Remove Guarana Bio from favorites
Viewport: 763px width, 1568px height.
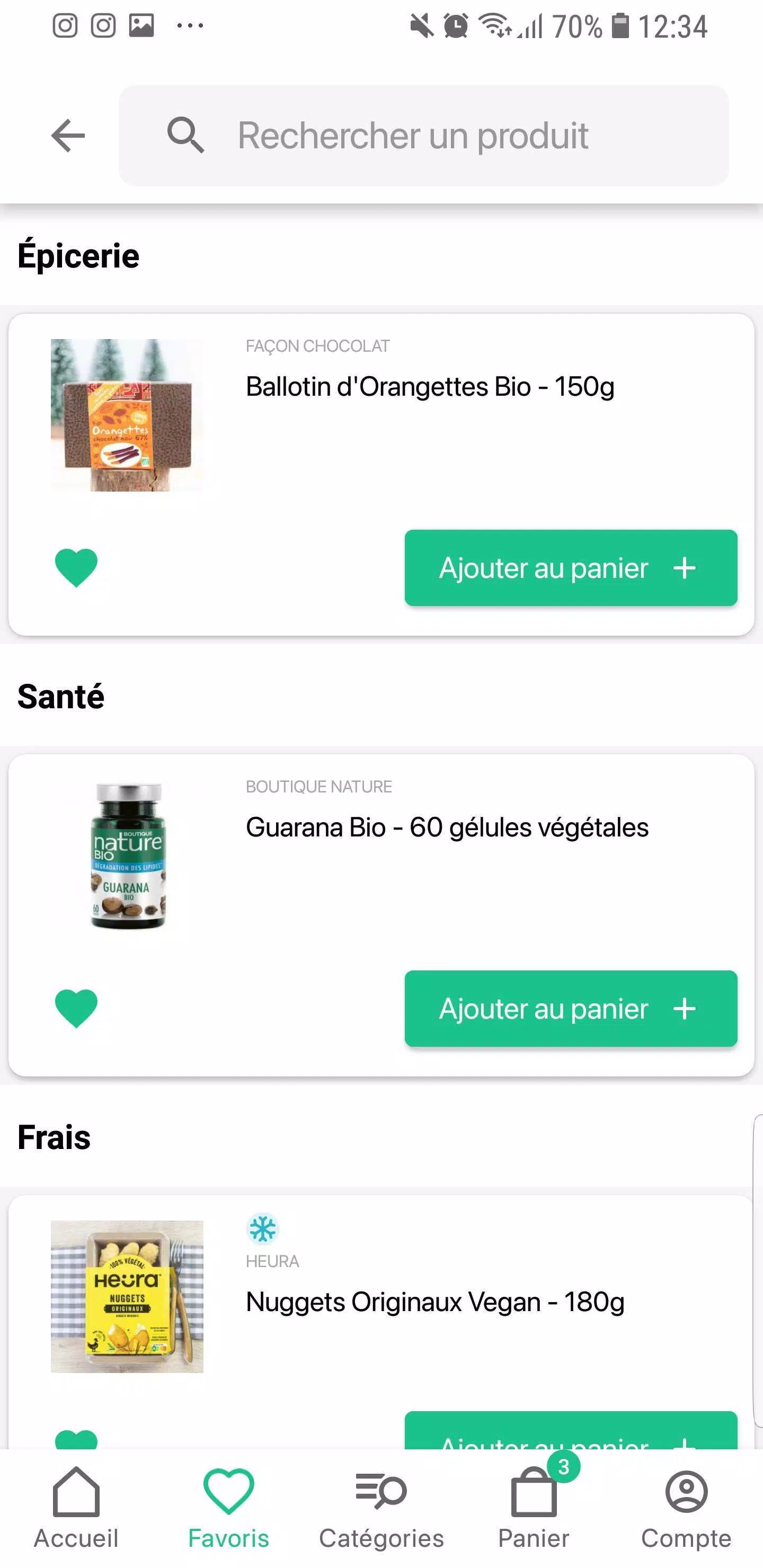click(76, 1008)
